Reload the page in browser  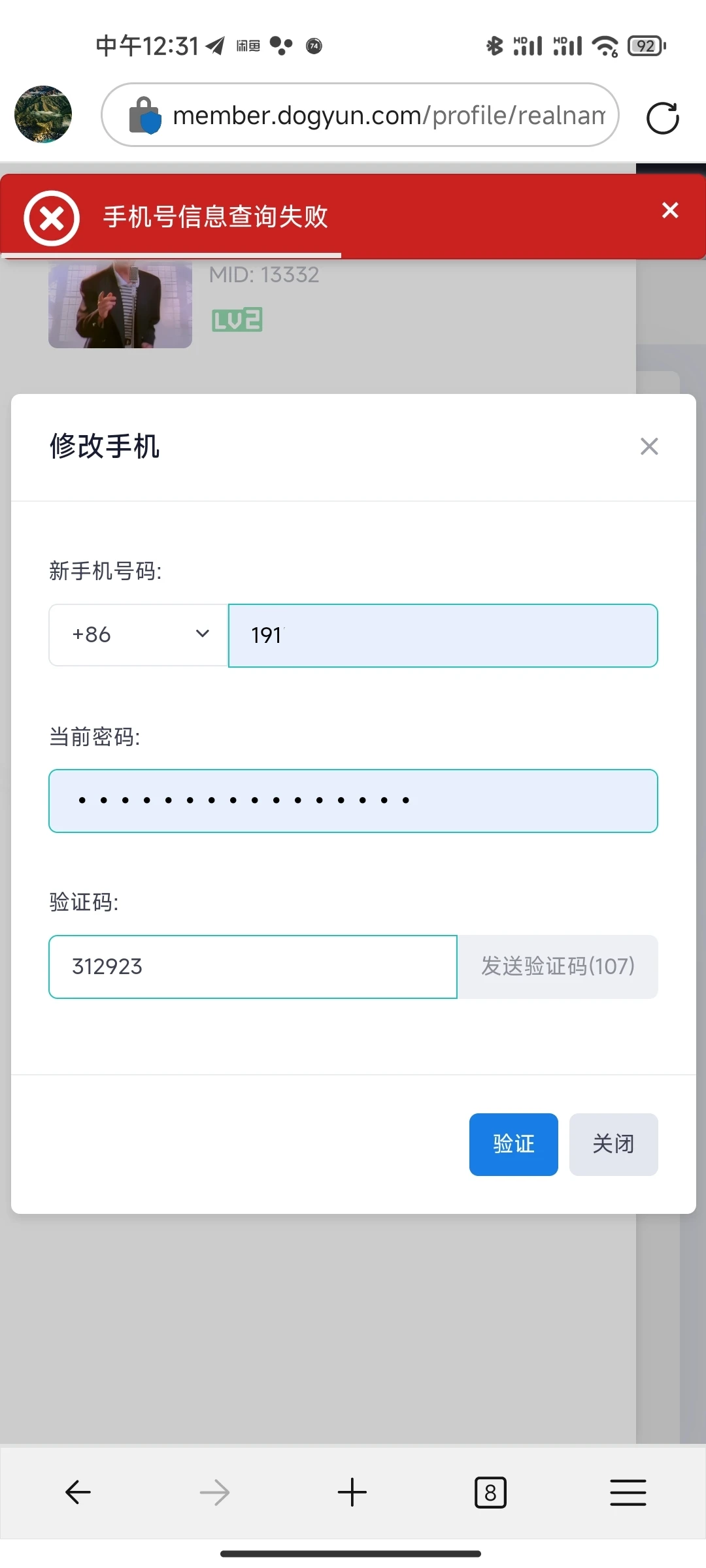pos(662,118)
